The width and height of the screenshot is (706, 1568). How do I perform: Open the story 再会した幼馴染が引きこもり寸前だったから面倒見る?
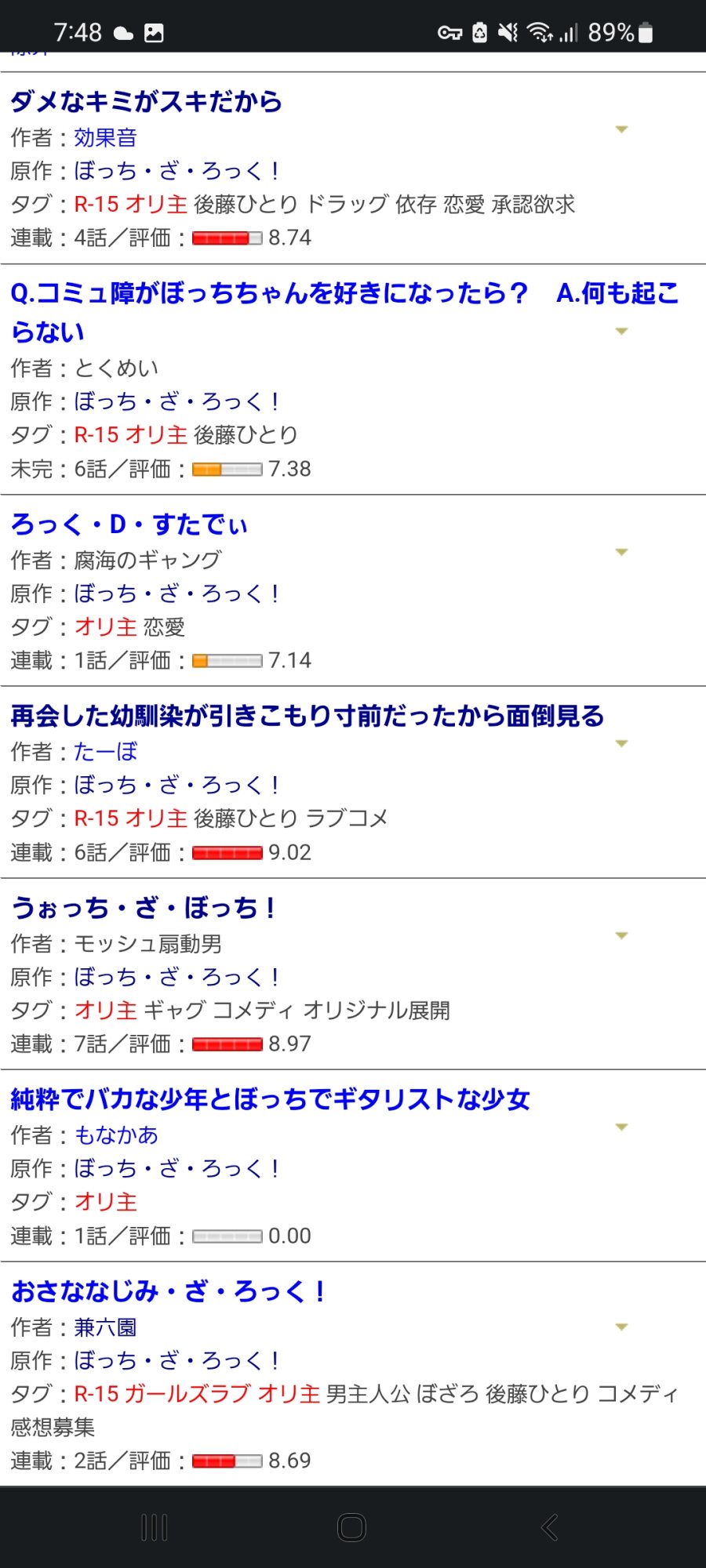308,716
